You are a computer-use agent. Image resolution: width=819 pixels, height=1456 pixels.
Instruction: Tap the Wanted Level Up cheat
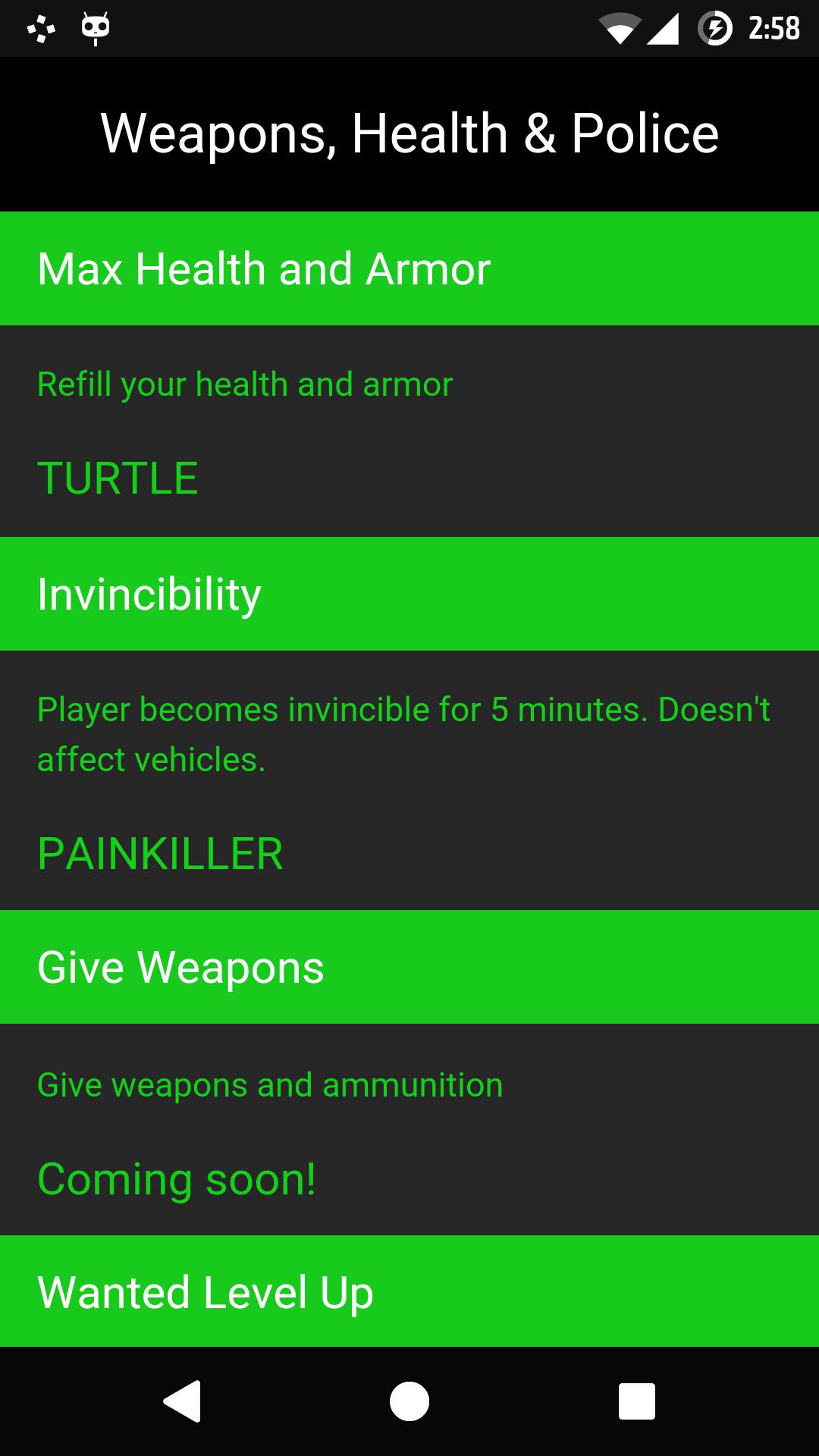pyautogui.click(x=409, y=1291)
